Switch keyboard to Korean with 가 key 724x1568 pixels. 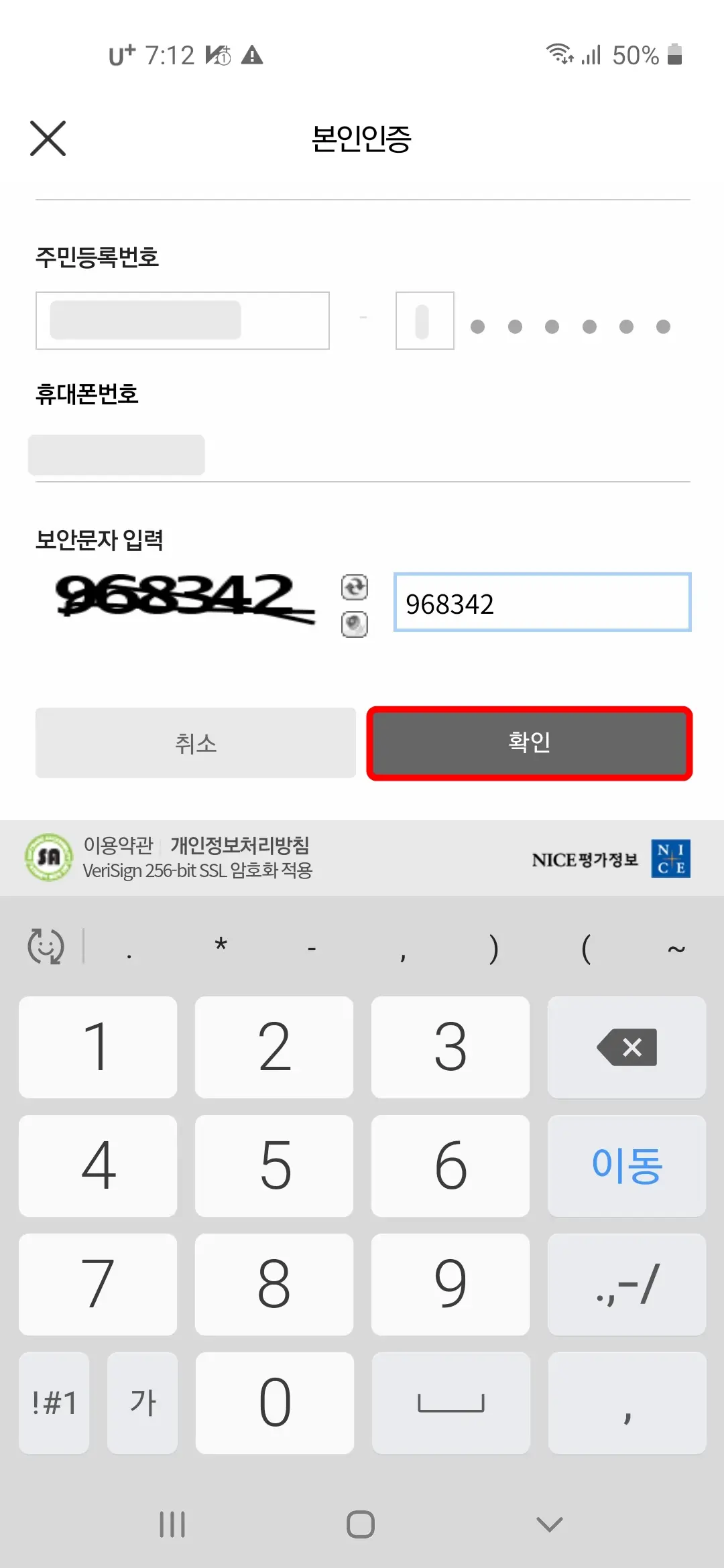pyautogui.click(x=141, y=1402)
